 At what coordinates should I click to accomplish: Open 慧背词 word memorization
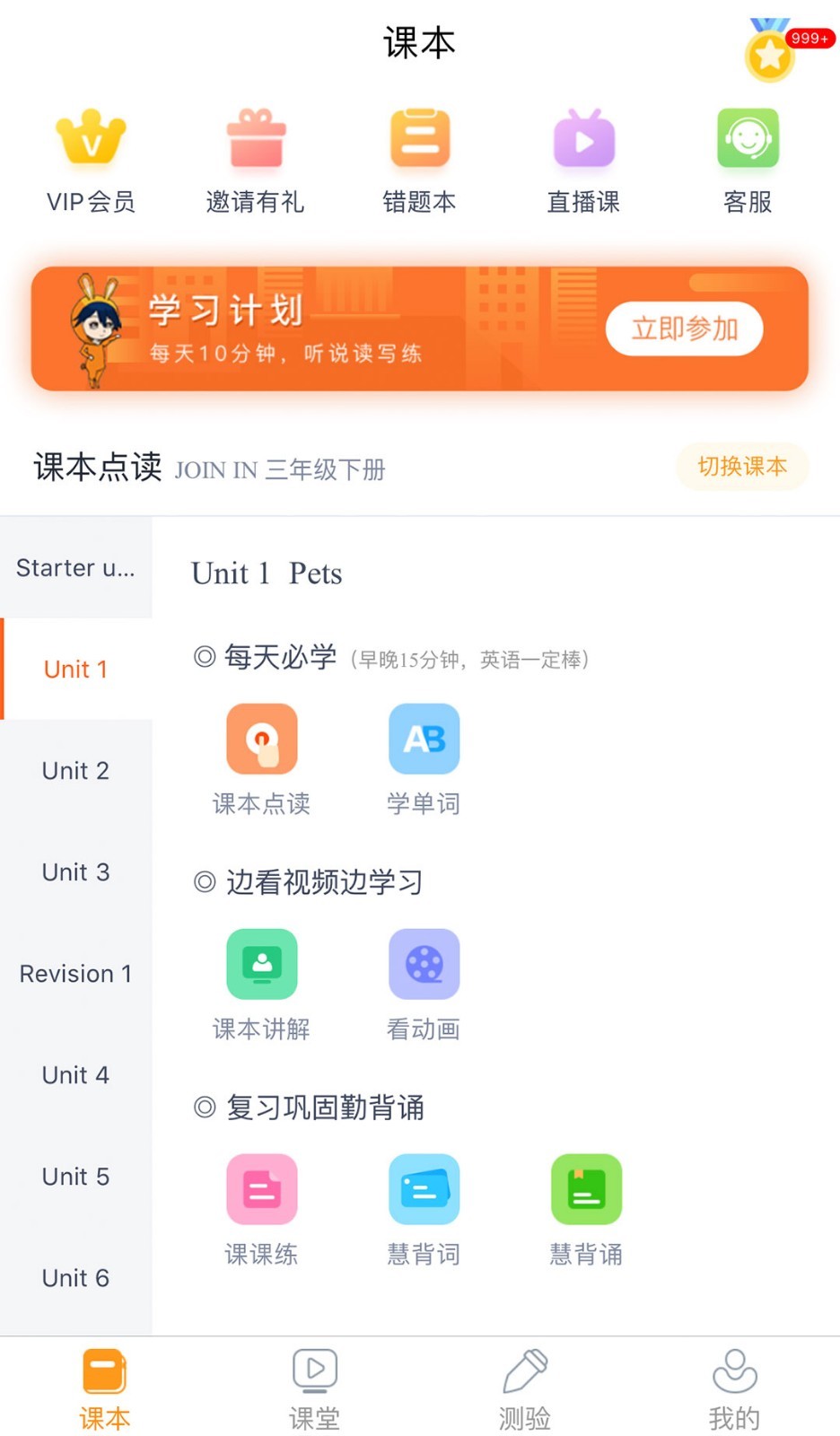tap(424, 1209)
